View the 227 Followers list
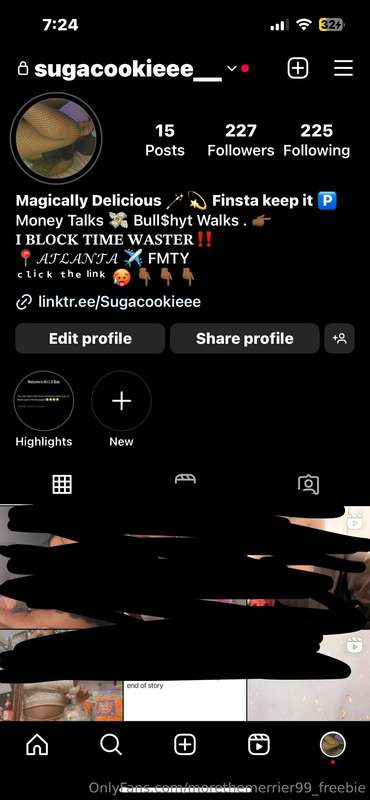 tap(240, 140)
